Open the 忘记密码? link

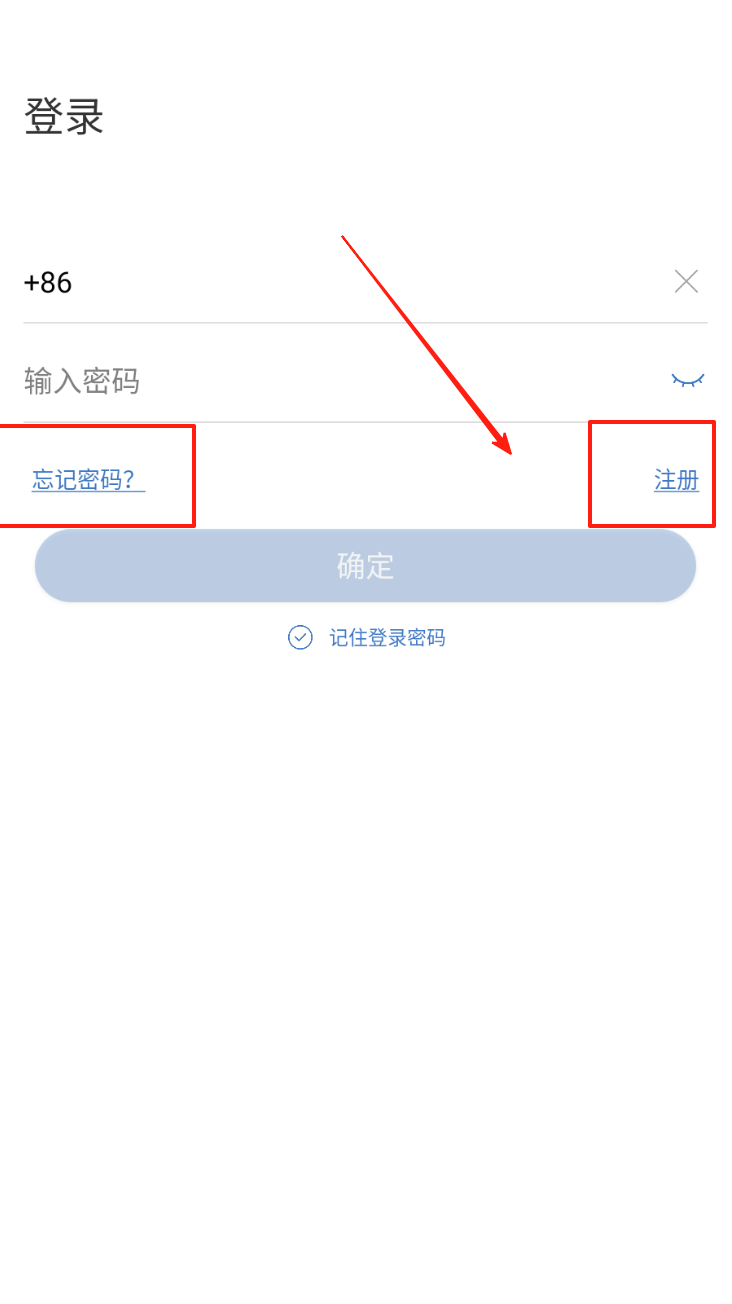tap(88, 480)
